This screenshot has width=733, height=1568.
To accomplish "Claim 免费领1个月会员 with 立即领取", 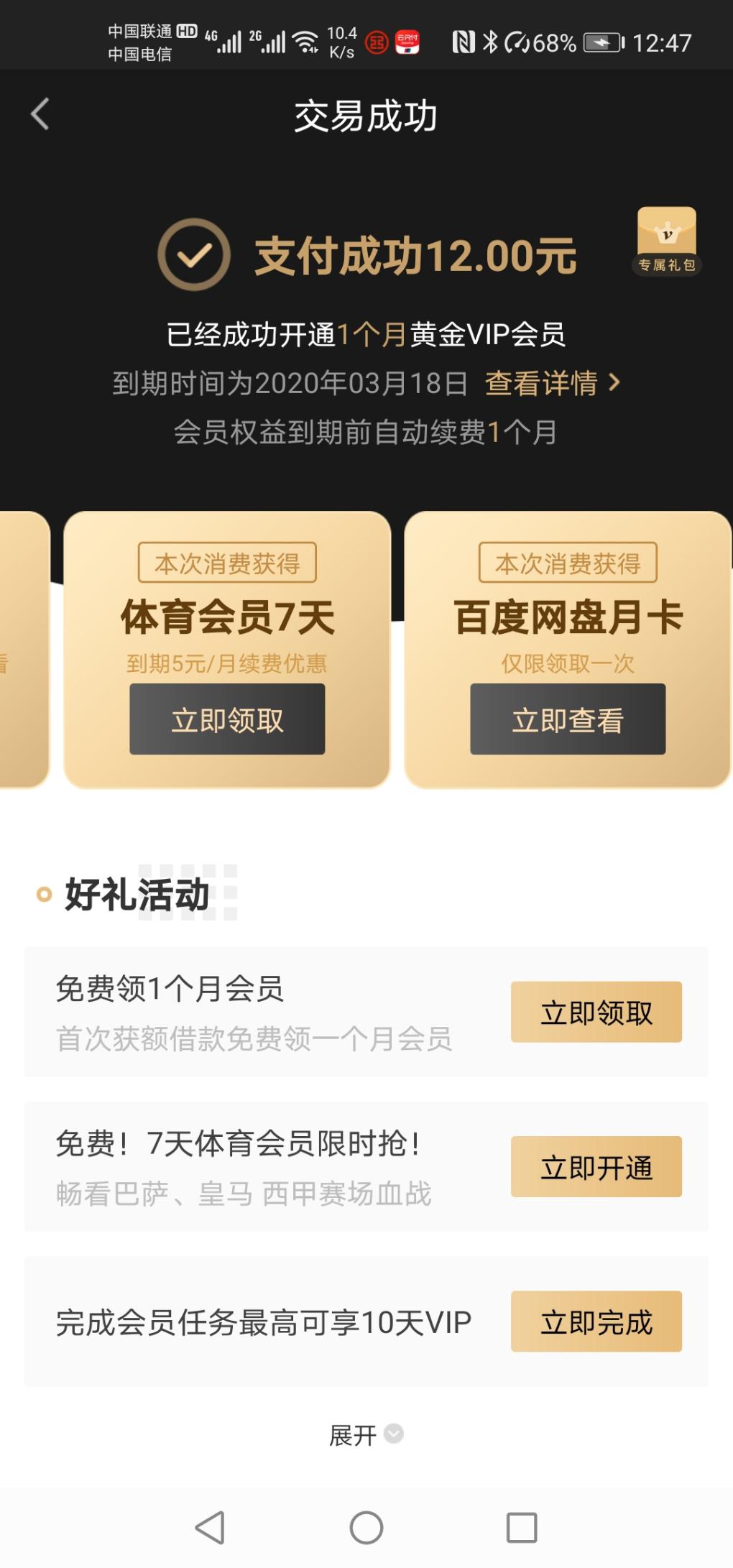I will [x=596, y=1012].
